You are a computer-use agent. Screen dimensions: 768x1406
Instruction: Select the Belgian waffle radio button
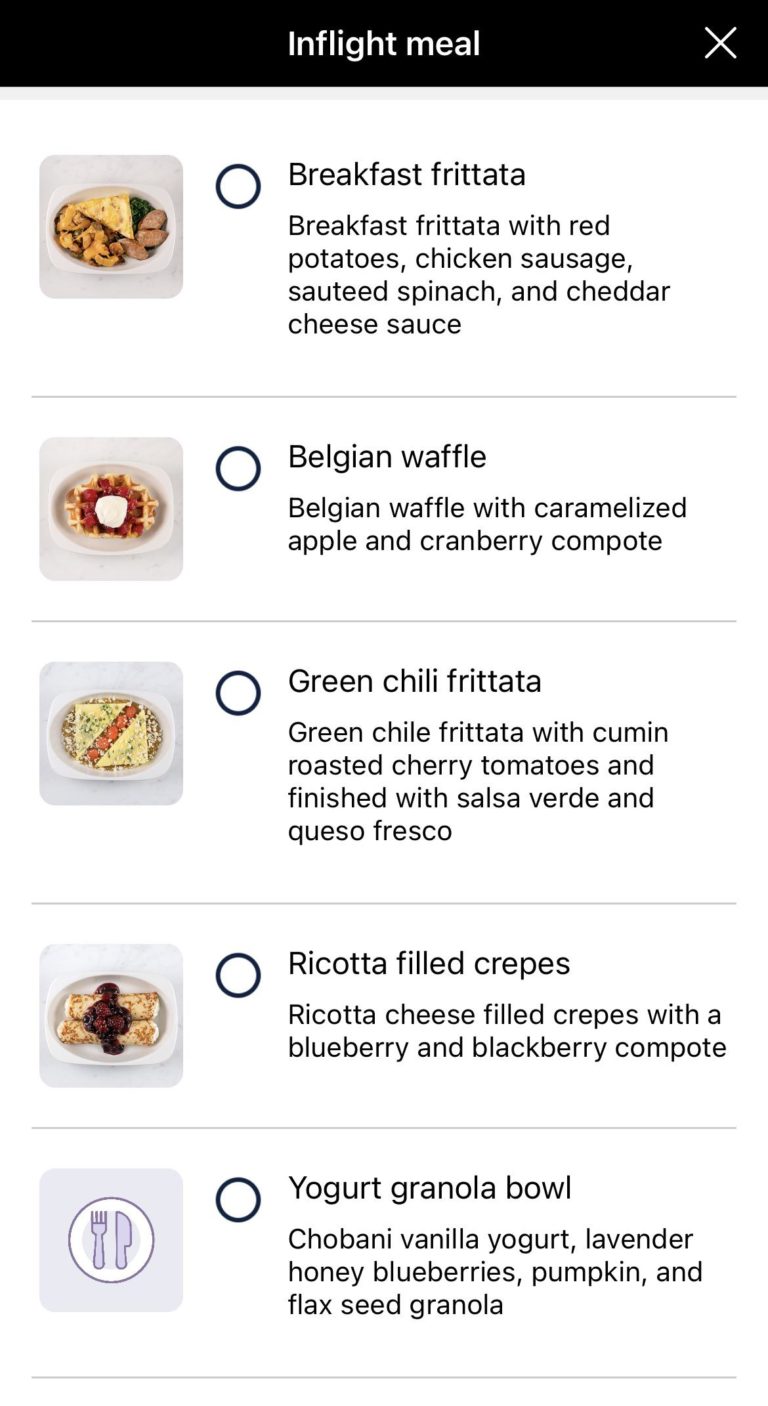point(238,468)
